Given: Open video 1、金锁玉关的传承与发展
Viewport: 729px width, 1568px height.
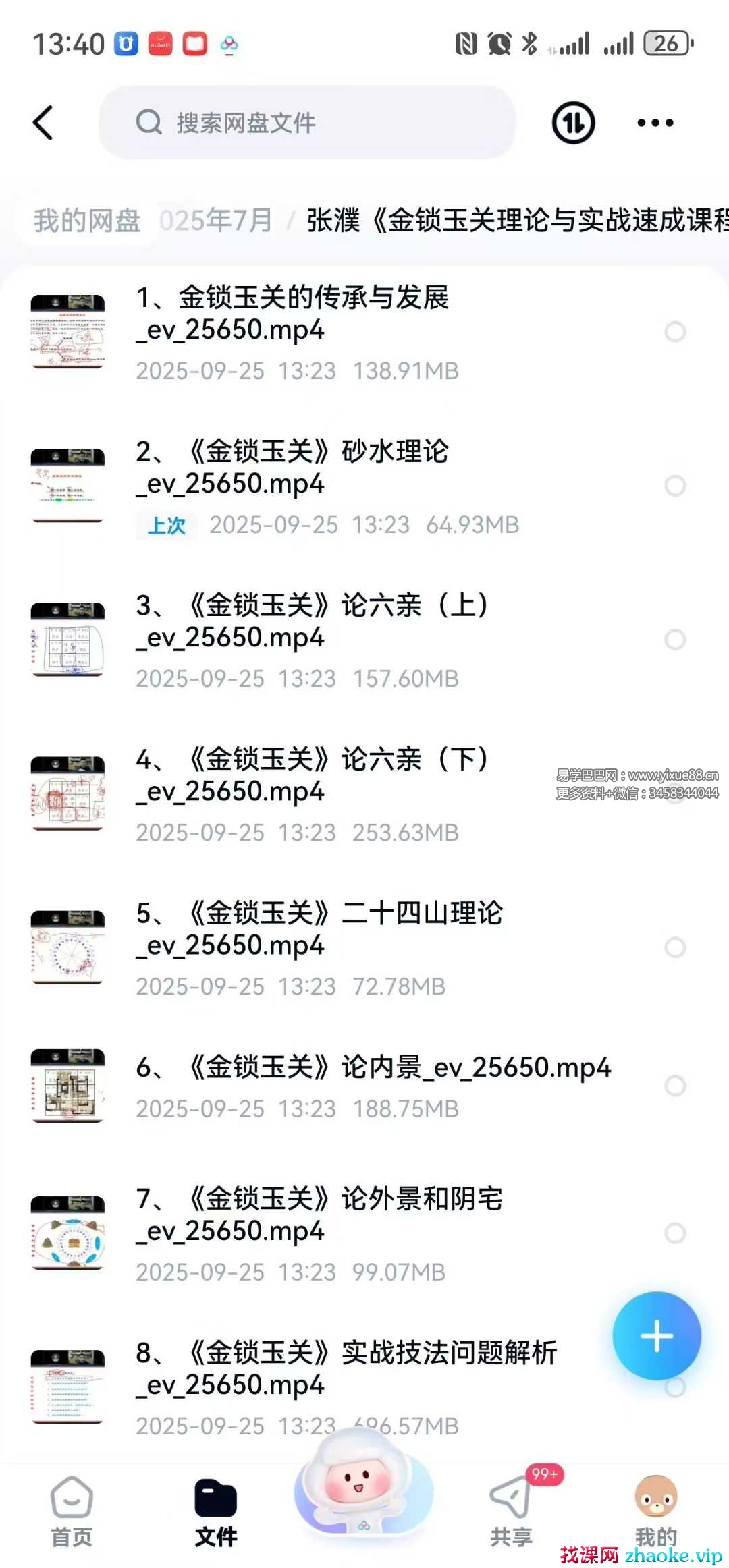Looking at the screenshot, I should point(292,314).
